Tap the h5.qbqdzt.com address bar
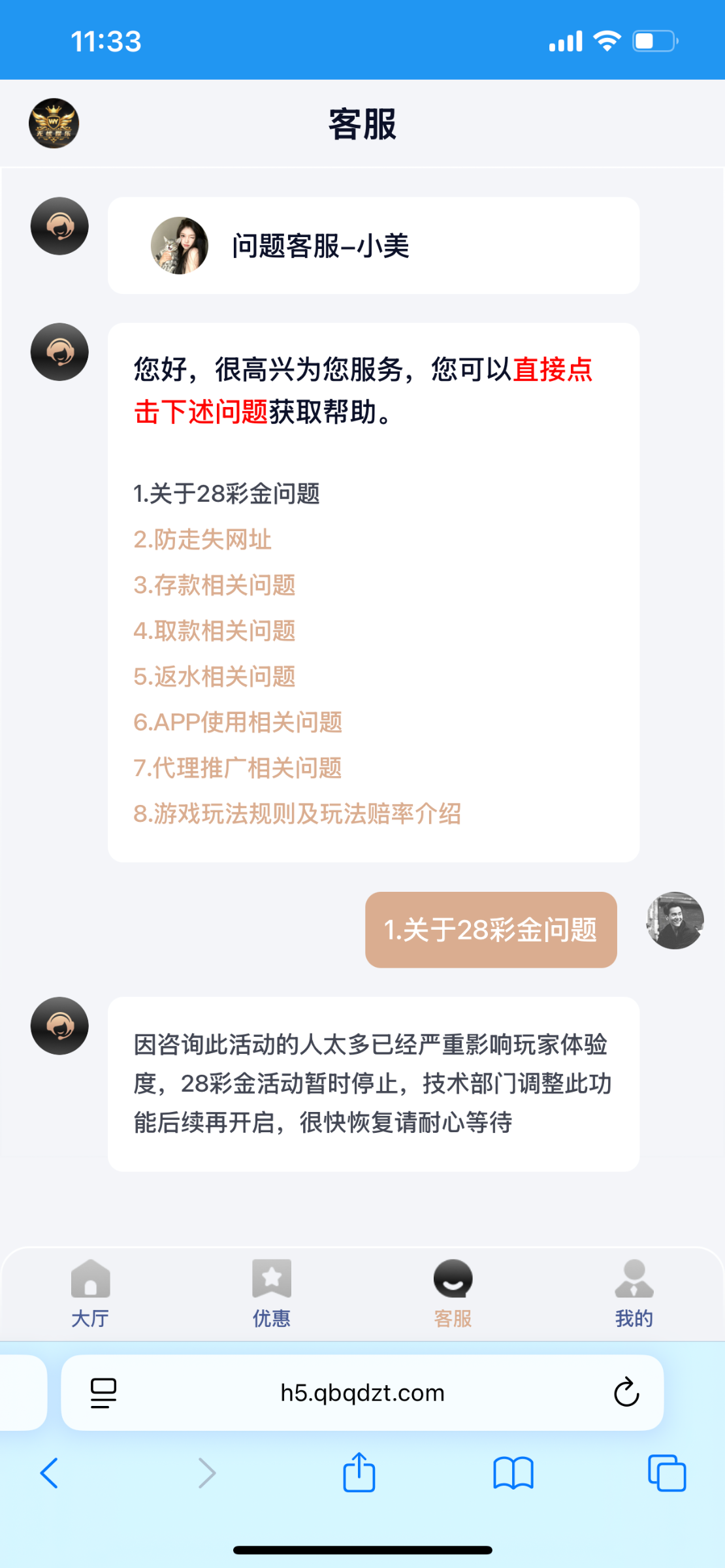725x1568 pixels. 362,1393
